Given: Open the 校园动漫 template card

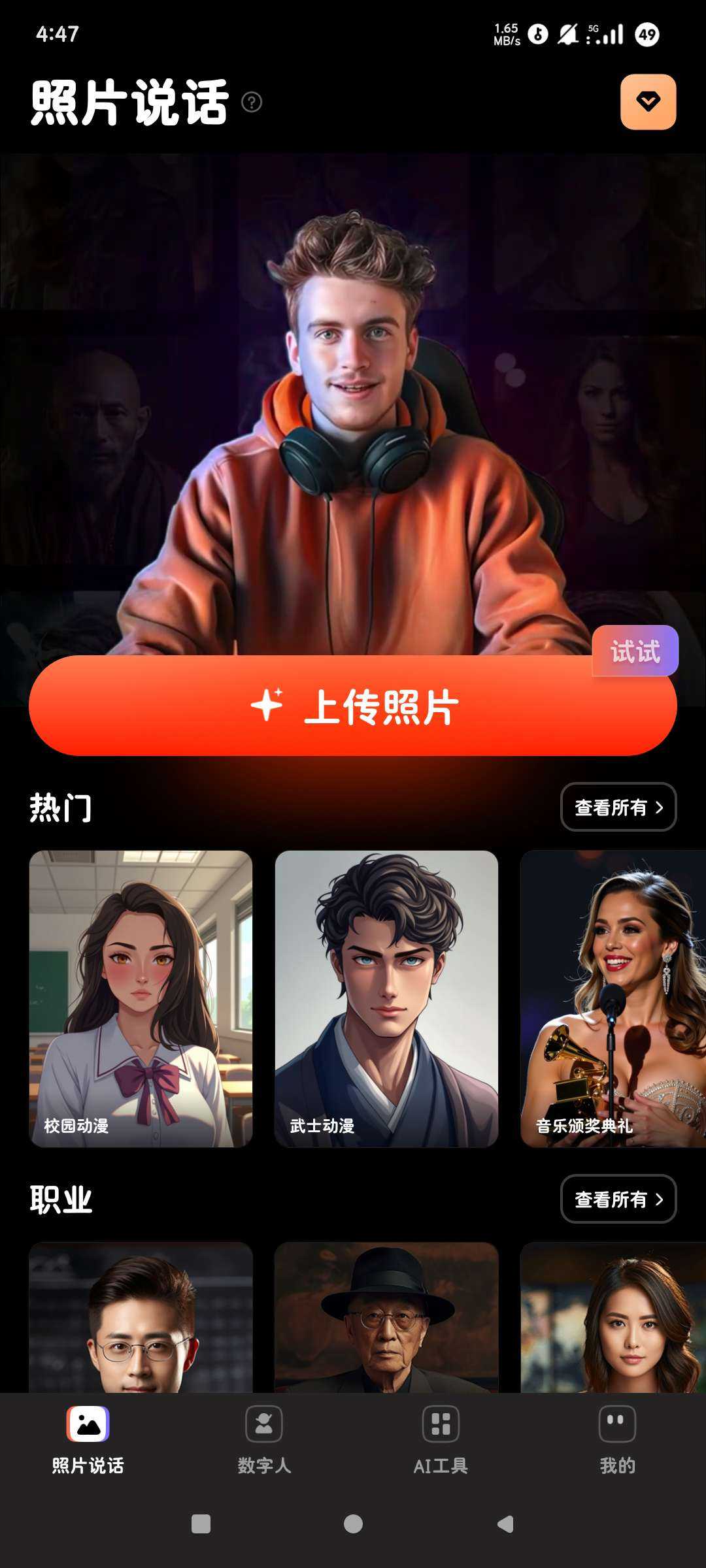Looking at the screenshot, I should pyautogui.click(x=141, y=998).
